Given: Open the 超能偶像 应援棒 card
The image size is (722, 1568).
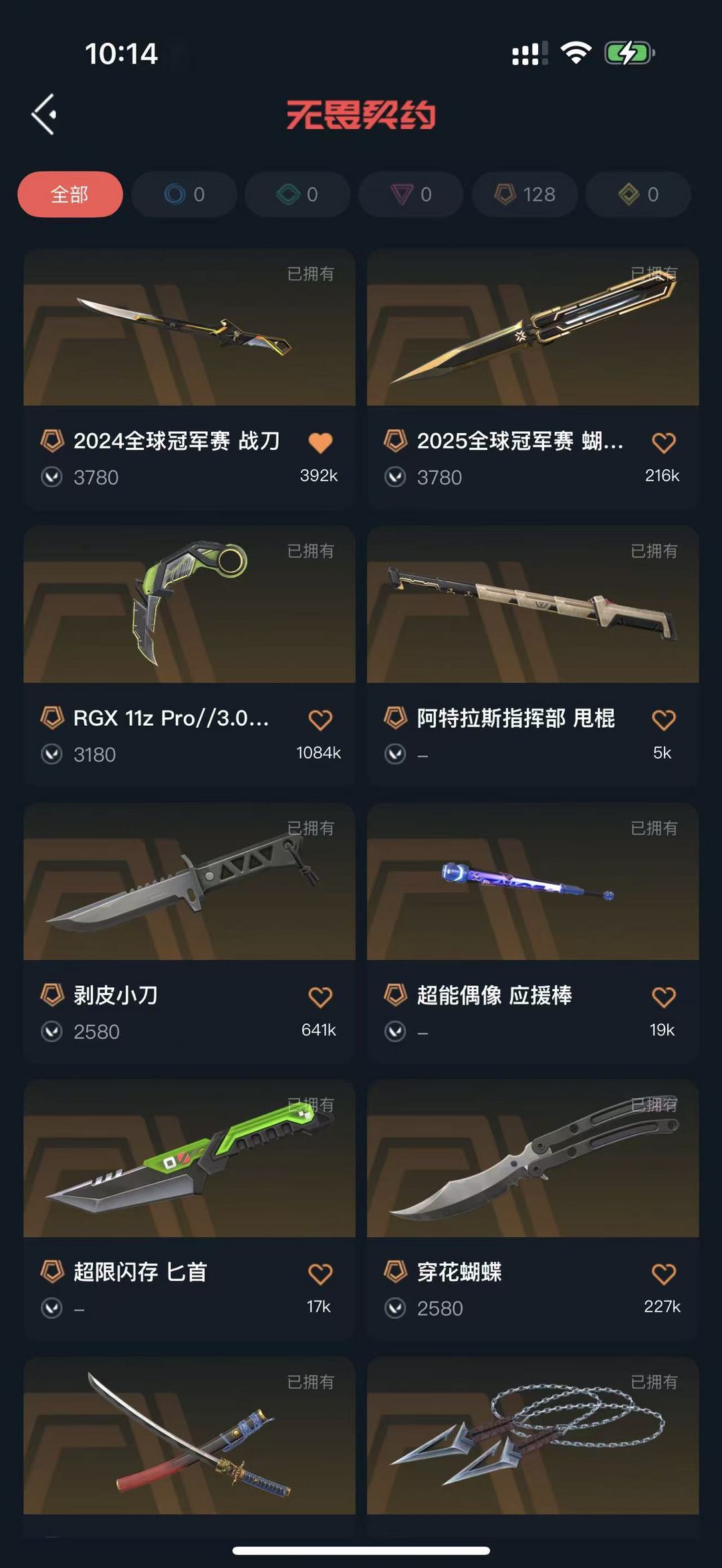Looking at the screenshot, I should point(533,933).
